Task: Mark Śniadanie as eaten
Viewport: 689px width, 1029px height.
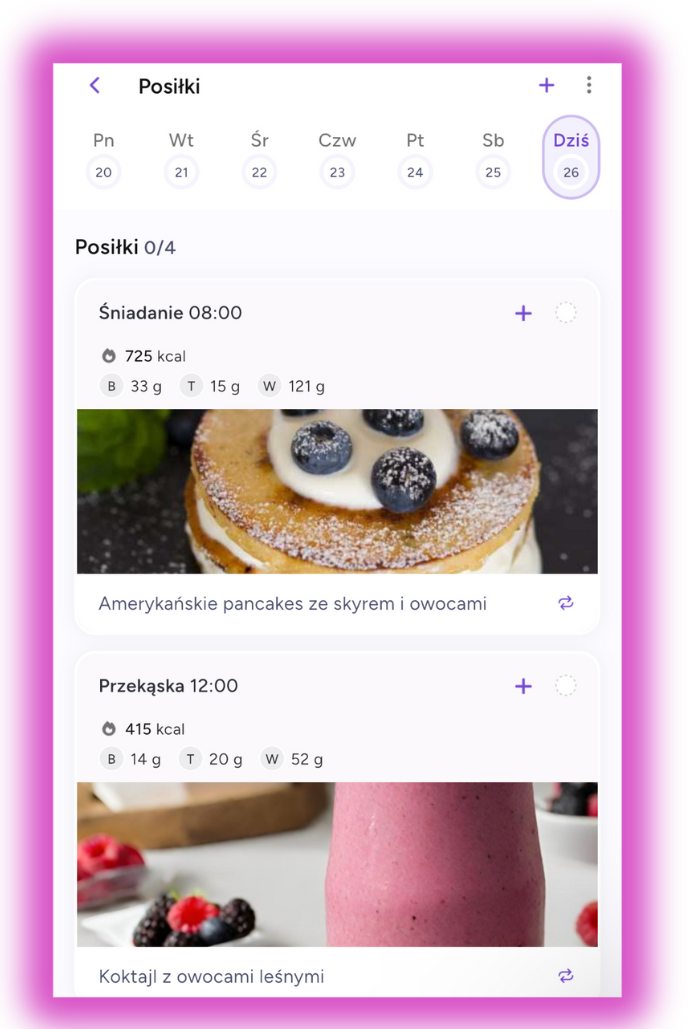Action: [566, 313]
